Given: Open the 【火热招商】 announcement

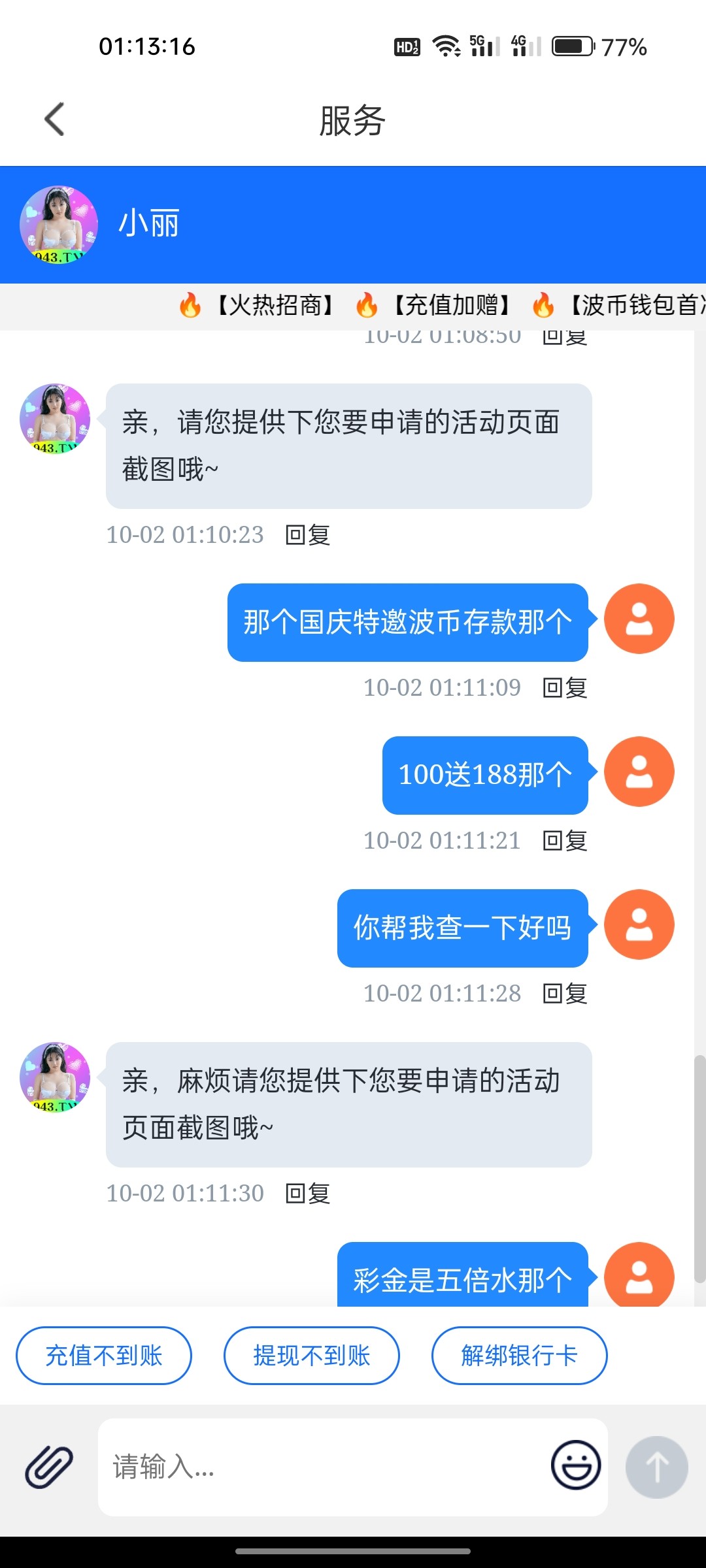Looking at the screenshot, I should pyautogui.click(x=275, y=305).
